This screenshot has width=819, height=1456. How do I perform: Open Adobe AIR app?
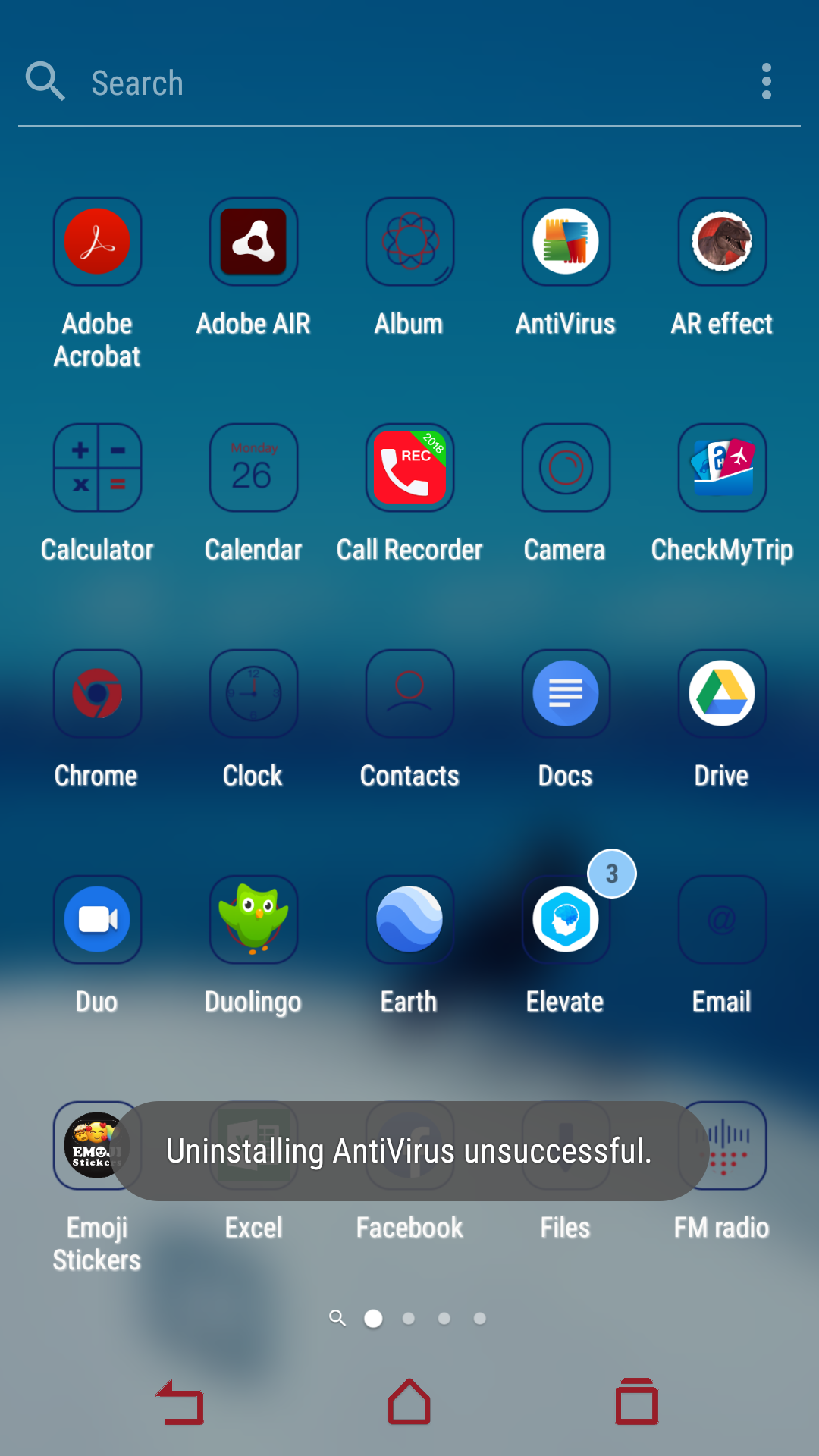(x=253, y=243)
